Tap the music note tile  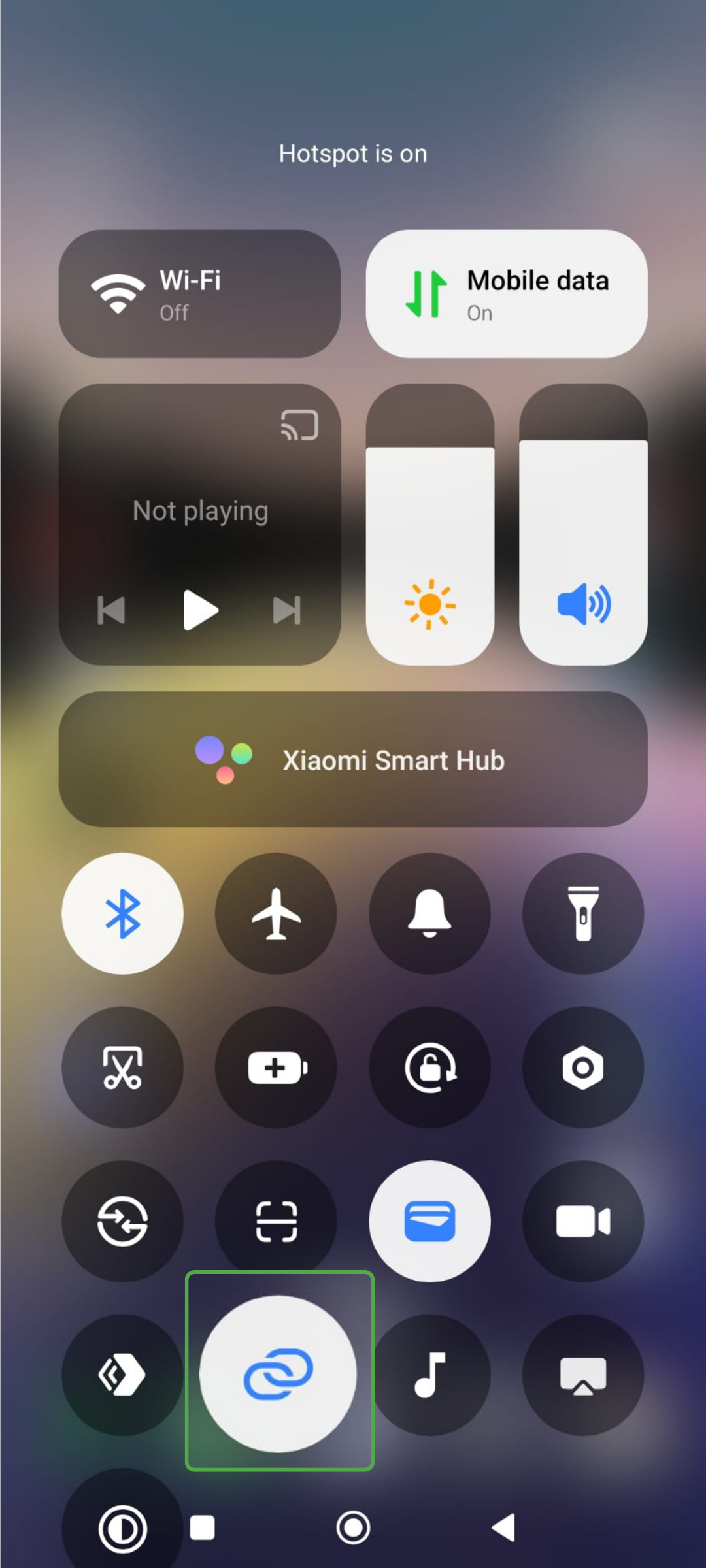(429, 1375)
